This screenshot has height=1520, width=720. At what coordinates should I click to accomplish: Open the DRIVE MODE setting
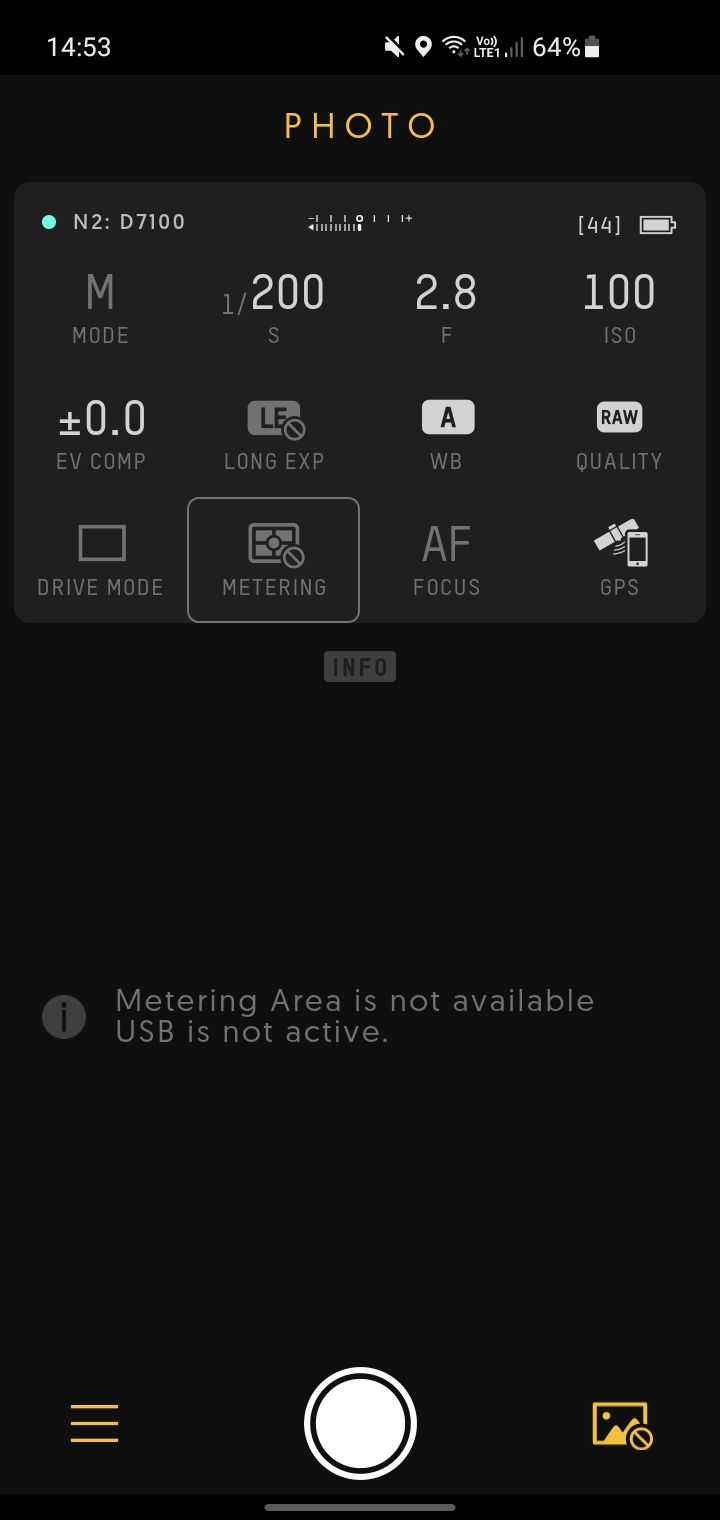tap(100, 560)
